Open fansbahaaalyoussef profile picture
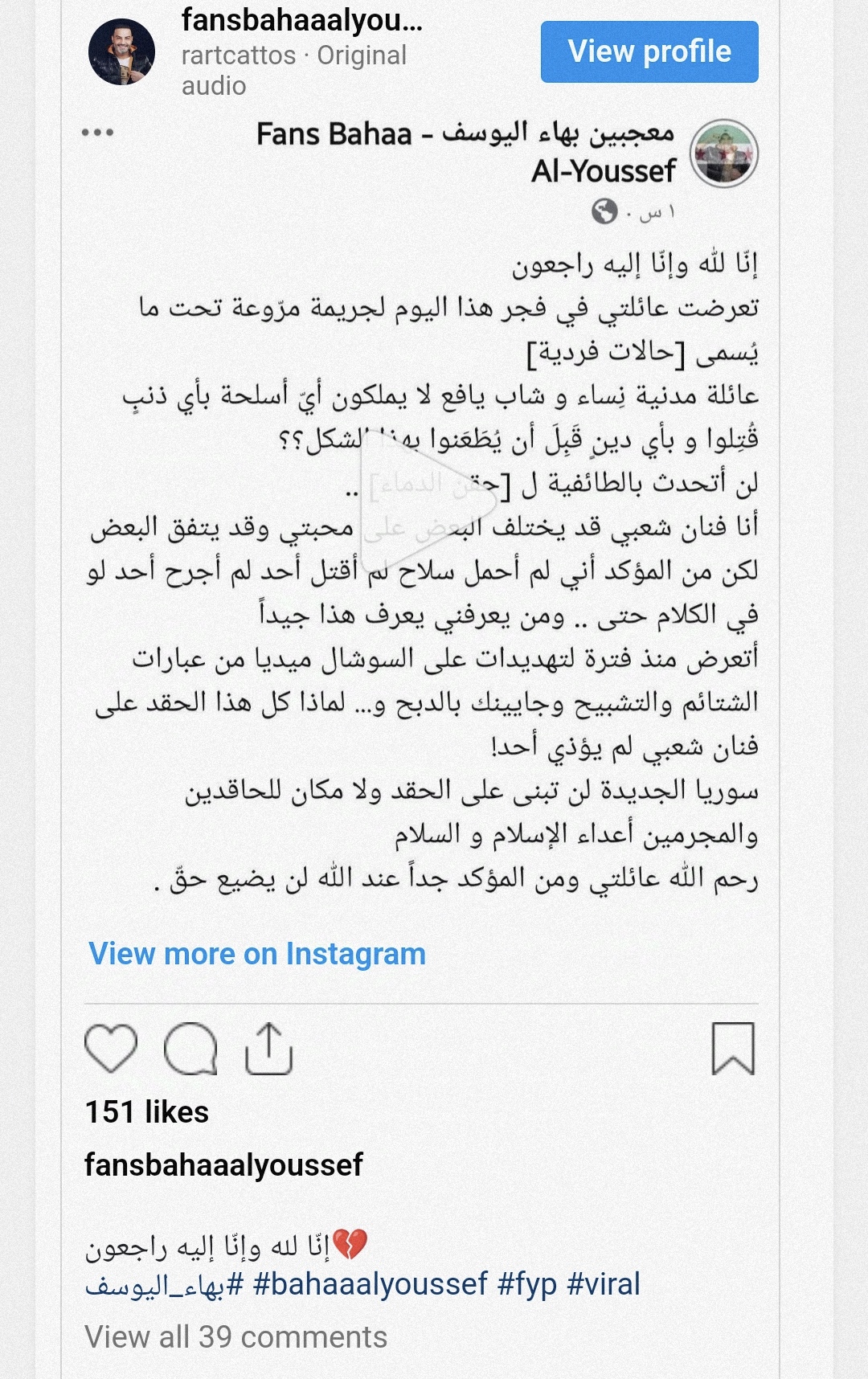The image size is (868, 1379). 121,52
